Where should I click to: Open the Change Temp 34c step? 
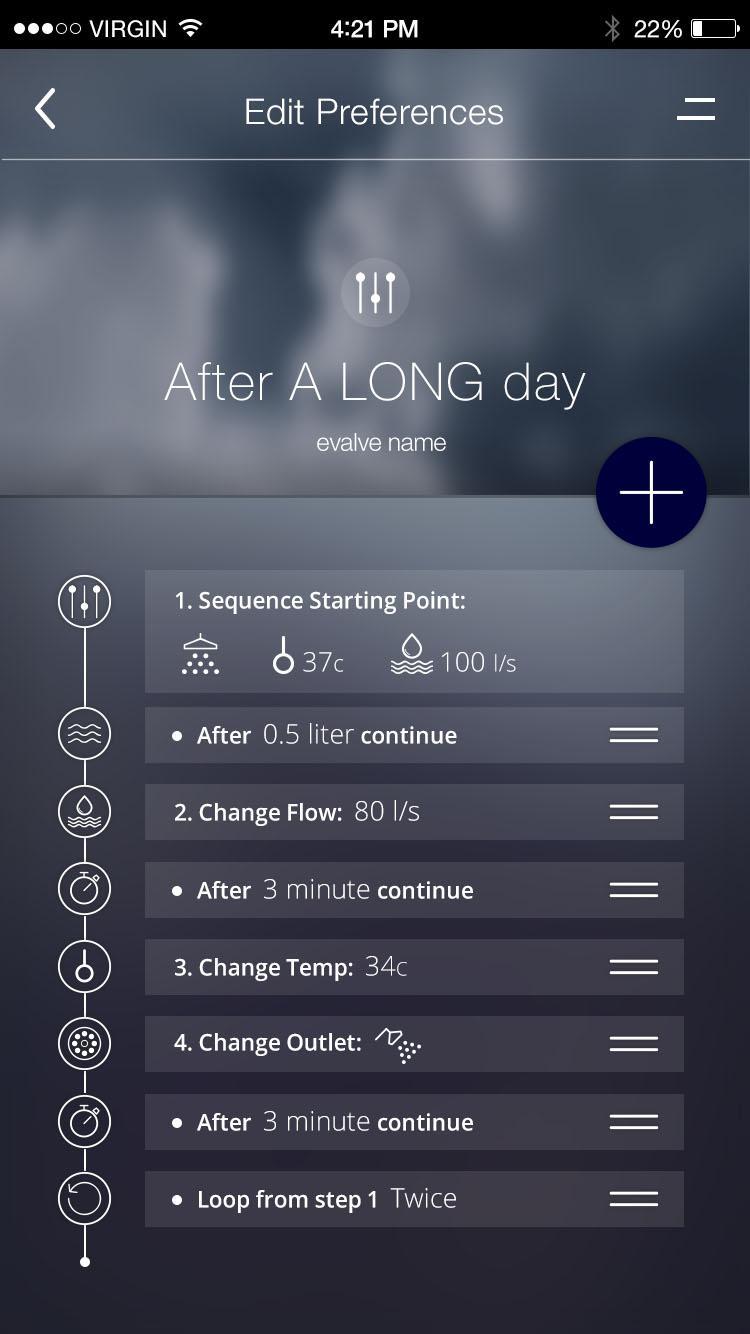point(380,967)
